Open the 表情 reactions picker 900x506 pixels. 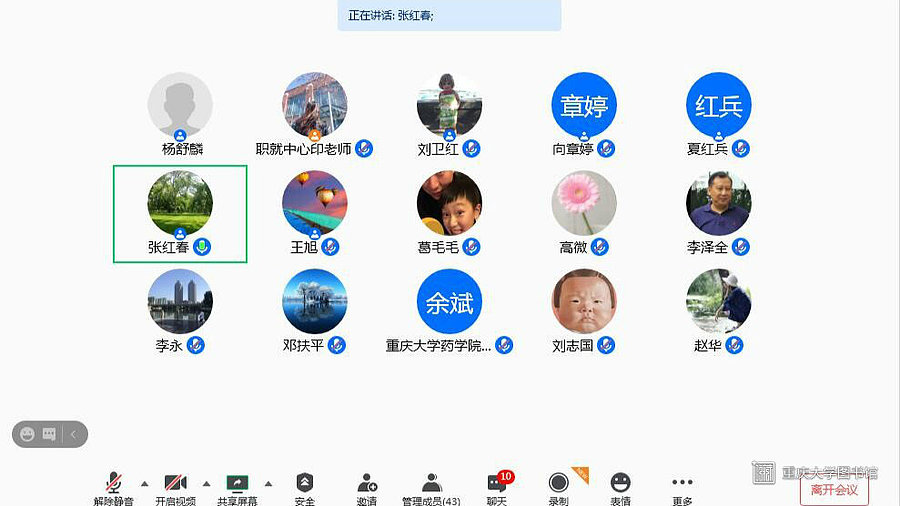tap(620, 487)
